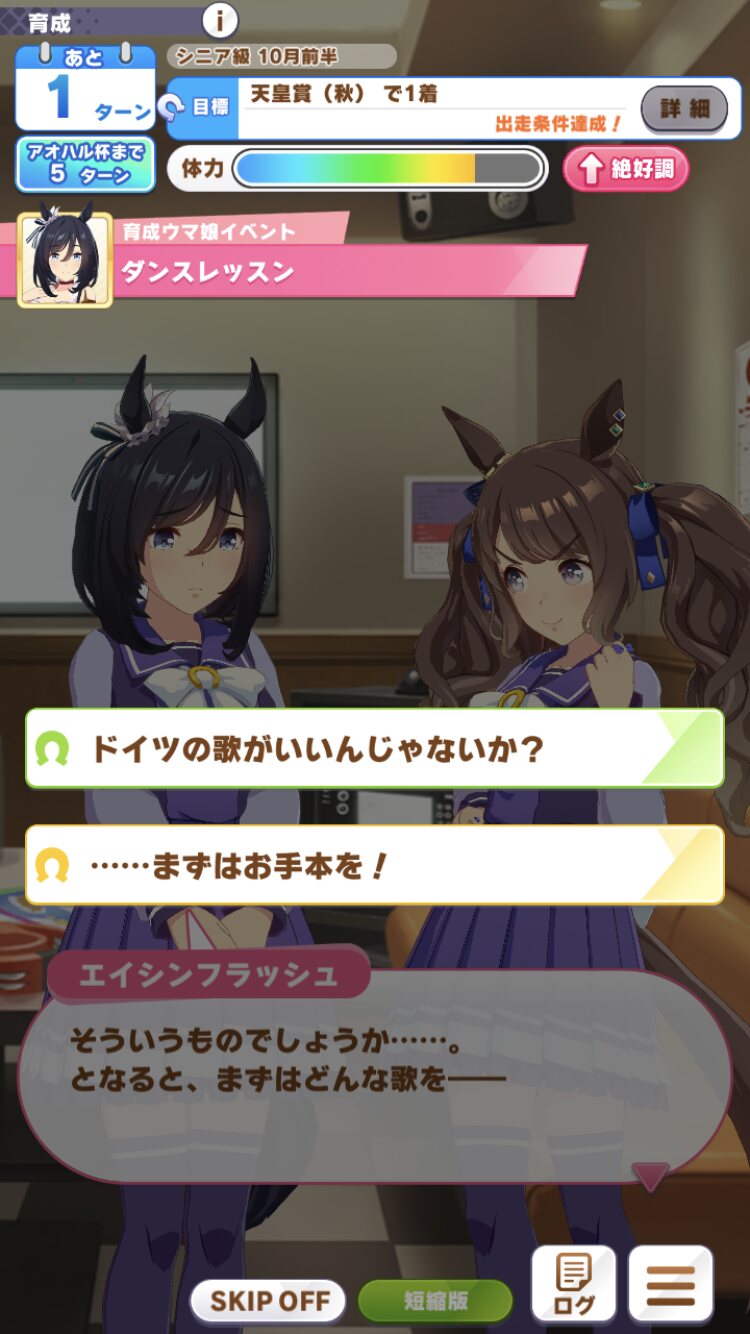This screenshot has height=1334, width=750.
Task: Switch to 短縮版 shortened event mode
Action: click(x=435, y=1300)
